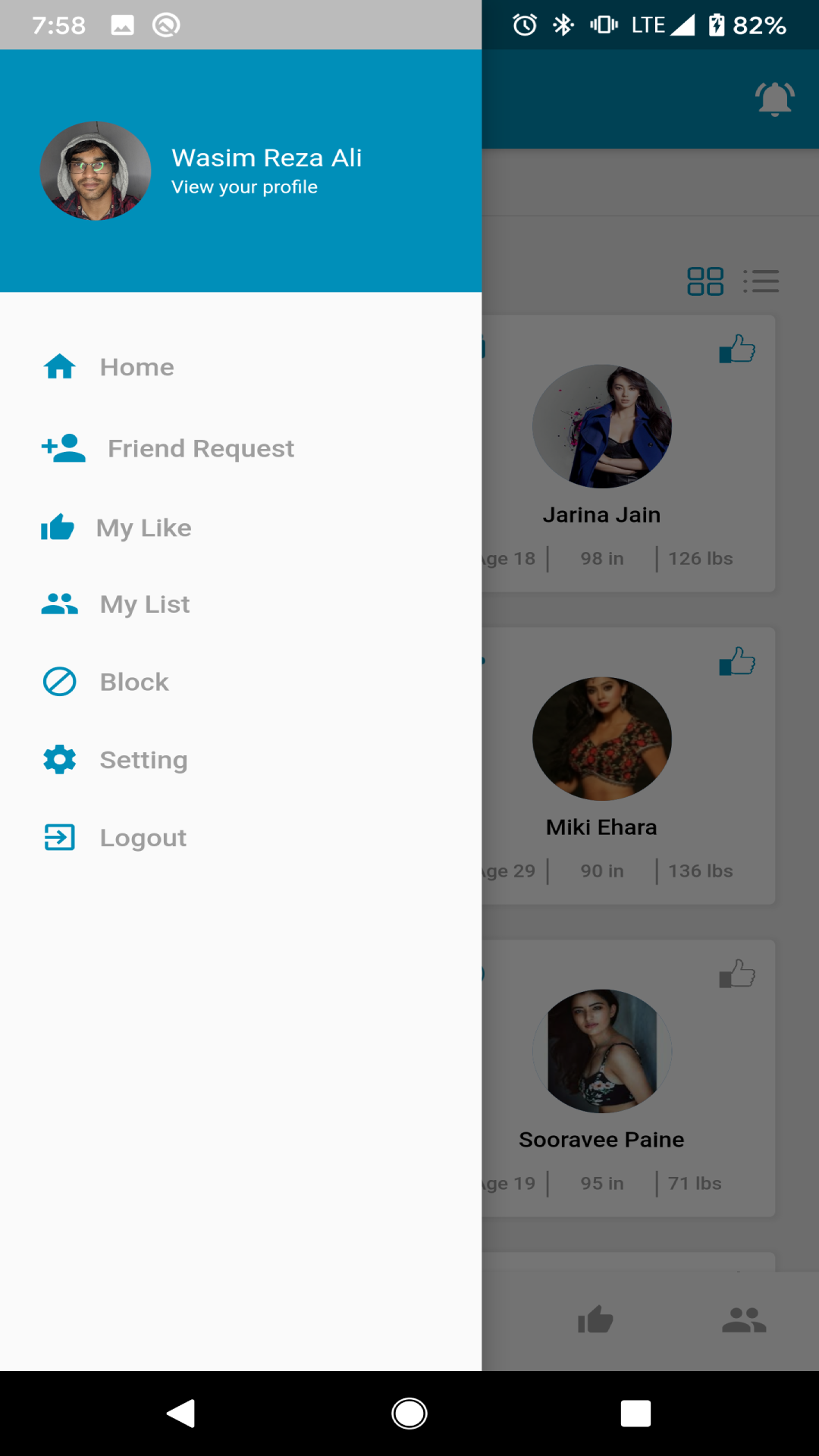This screenshot has height=1456, width=819.
Task: Open the notifications bell
Action: click(x=774, y=99)
